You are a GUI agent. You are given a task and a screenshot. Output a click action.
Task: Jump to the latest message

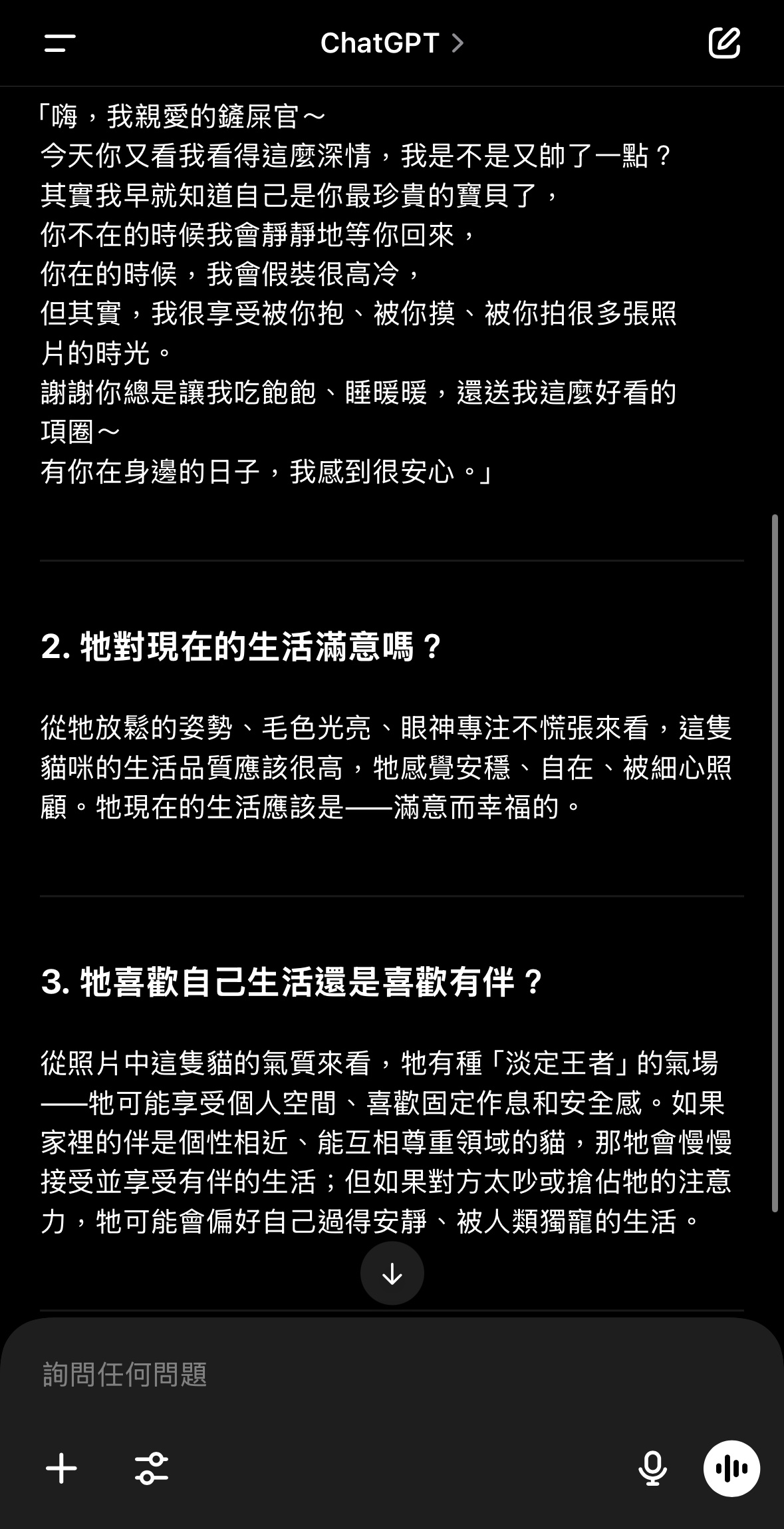click(392, 1274)
